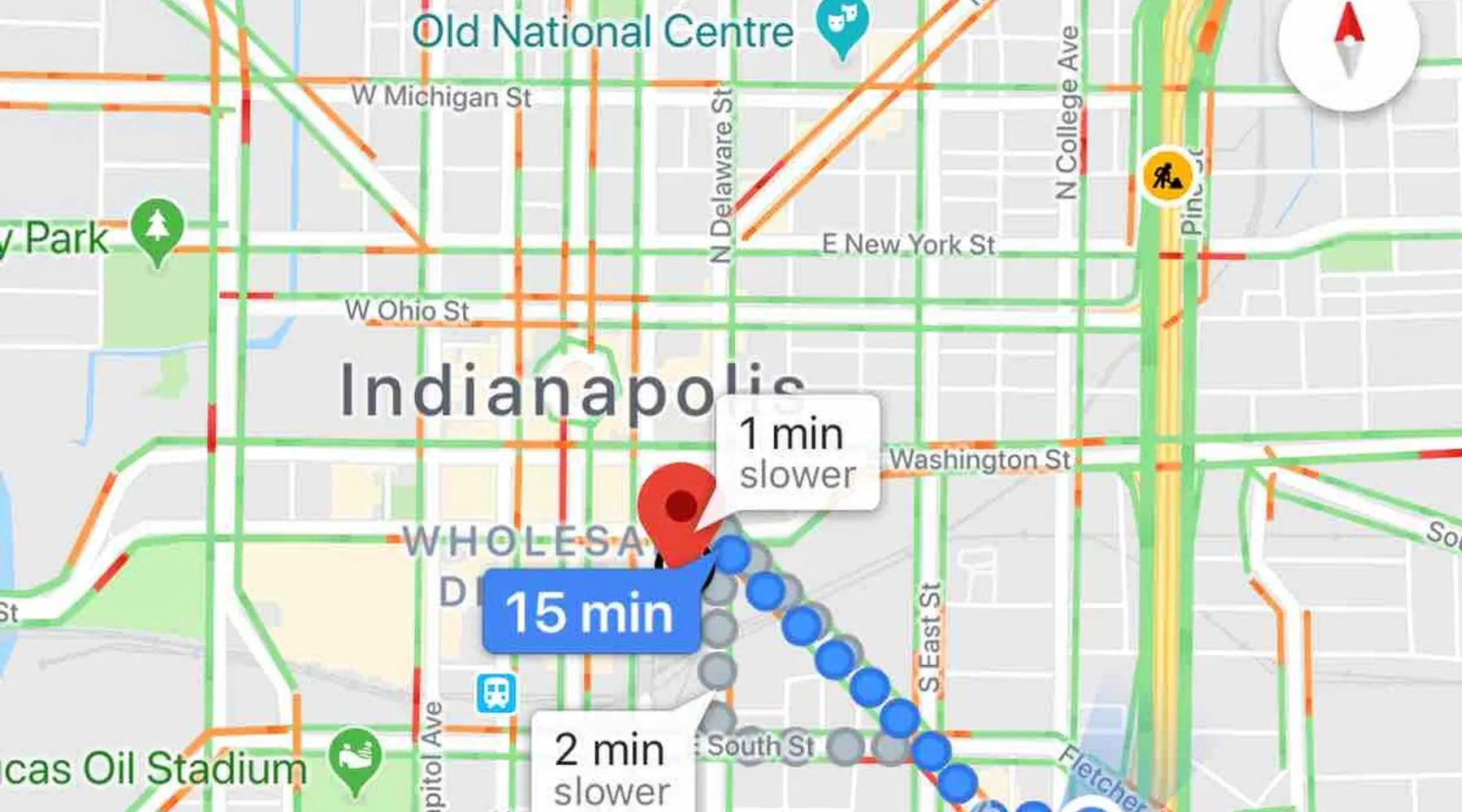The image size is (1462, 812).
Task: Open the transit station icon
Action: point(496,693)
